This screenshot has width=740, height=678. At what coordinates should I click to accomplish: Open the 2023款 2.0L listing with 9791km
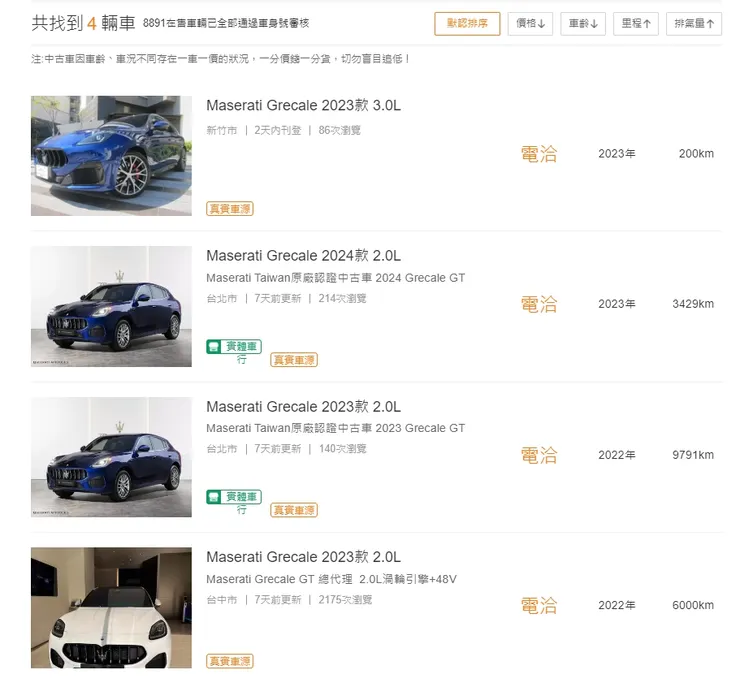pos(303,407)
